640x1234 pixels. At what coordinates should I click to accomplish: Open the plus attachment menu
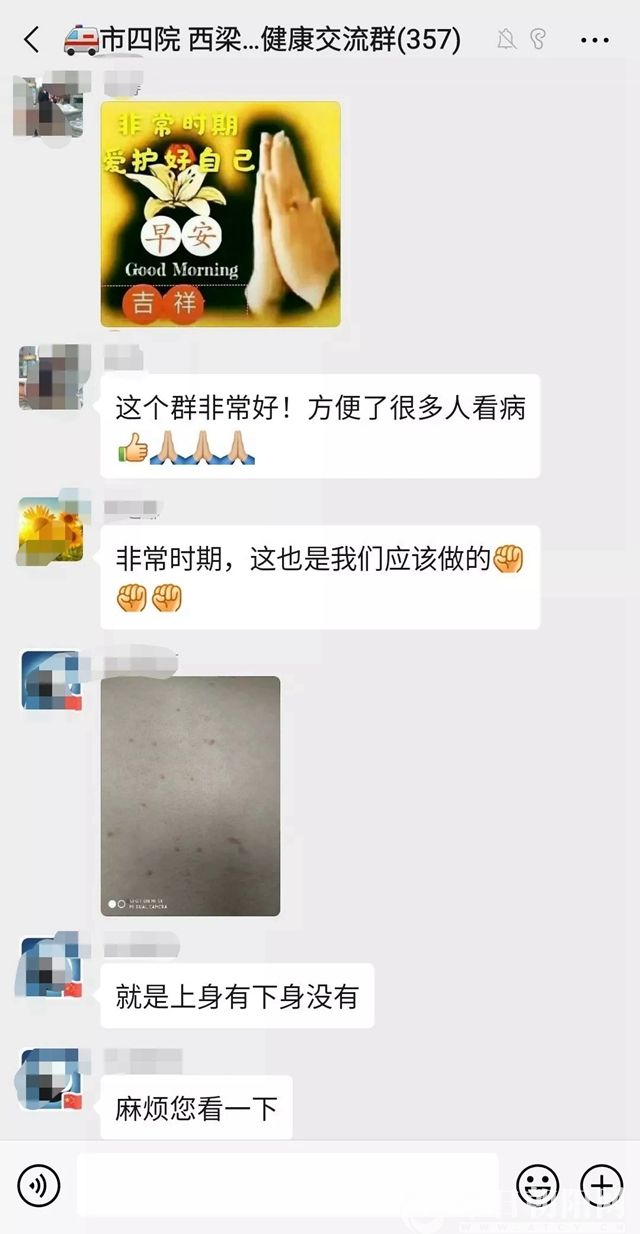pos(601,1186)
